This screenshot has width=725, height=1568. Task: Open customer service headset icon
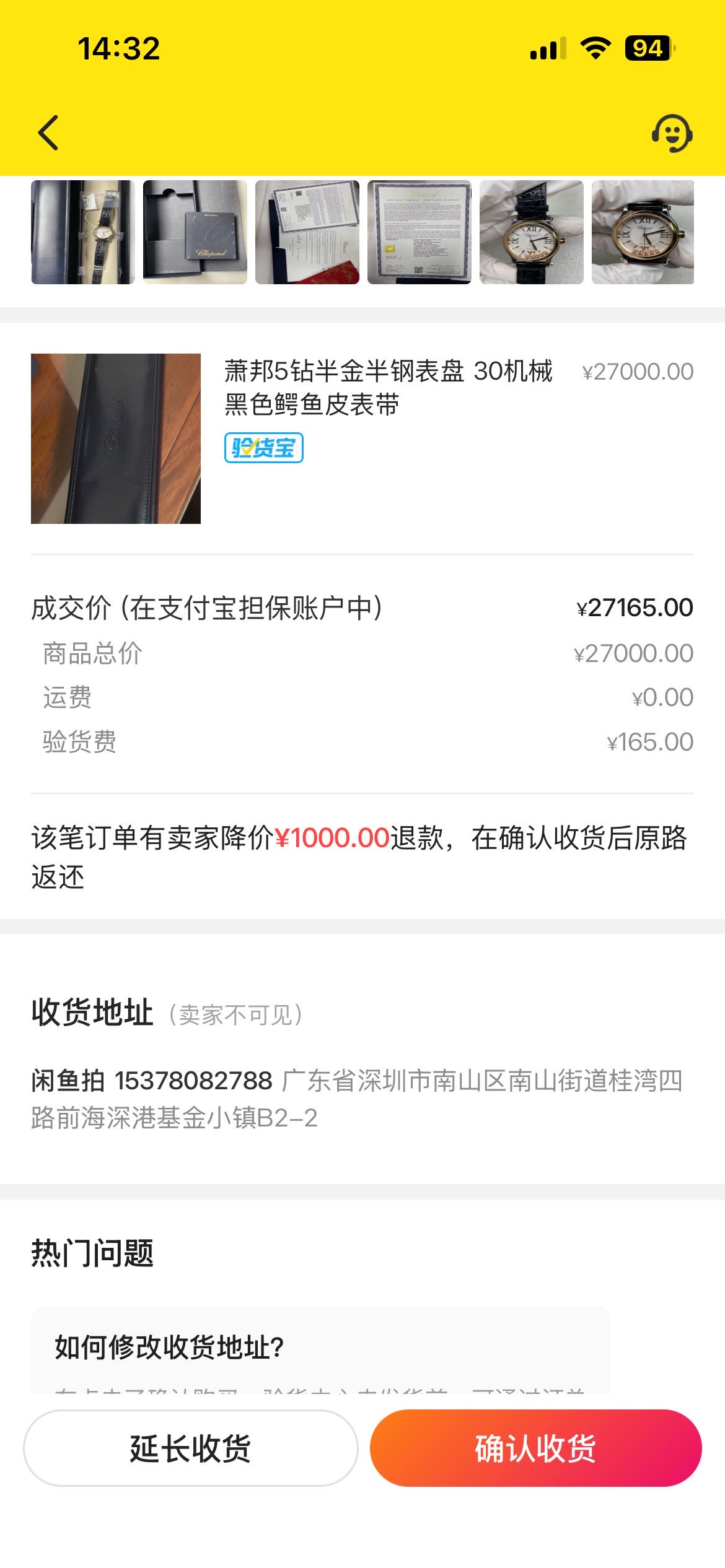[672, 133]
